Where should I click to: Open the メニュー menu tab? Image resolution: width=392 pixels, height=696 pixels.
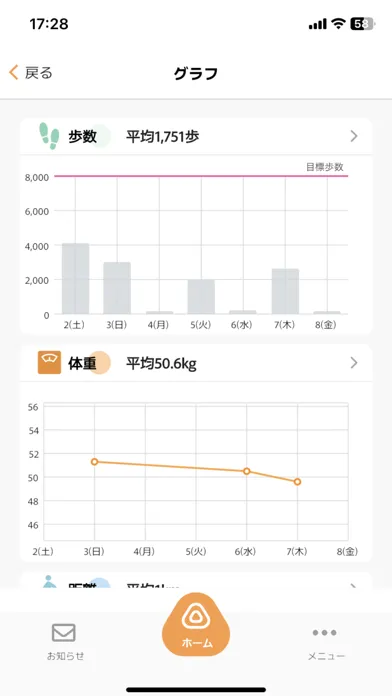coord(326,643)
